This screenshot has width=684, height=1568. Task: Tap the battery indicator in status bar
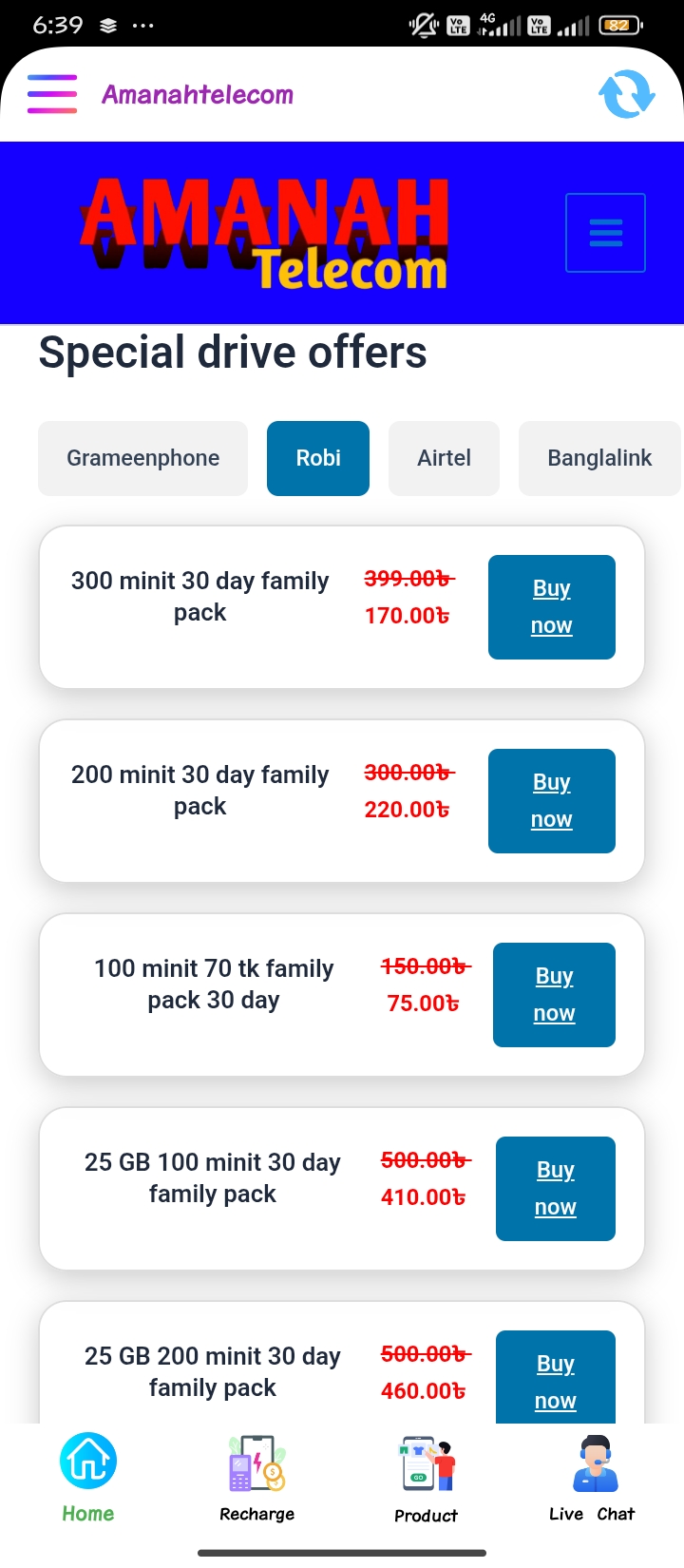point(618,24)
